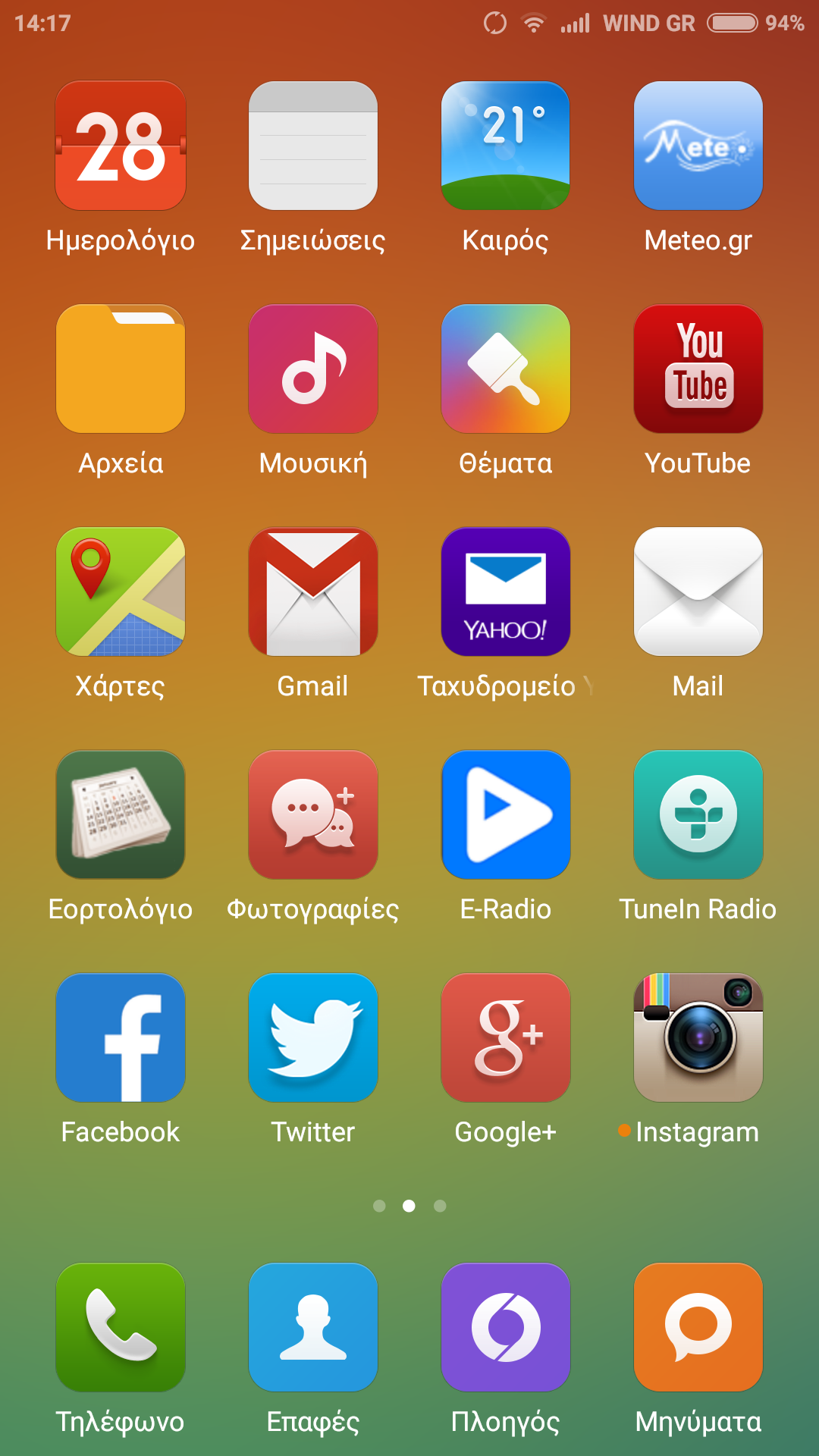Launch Facebook
The image size is (819, 1456).
[121, 1037]
